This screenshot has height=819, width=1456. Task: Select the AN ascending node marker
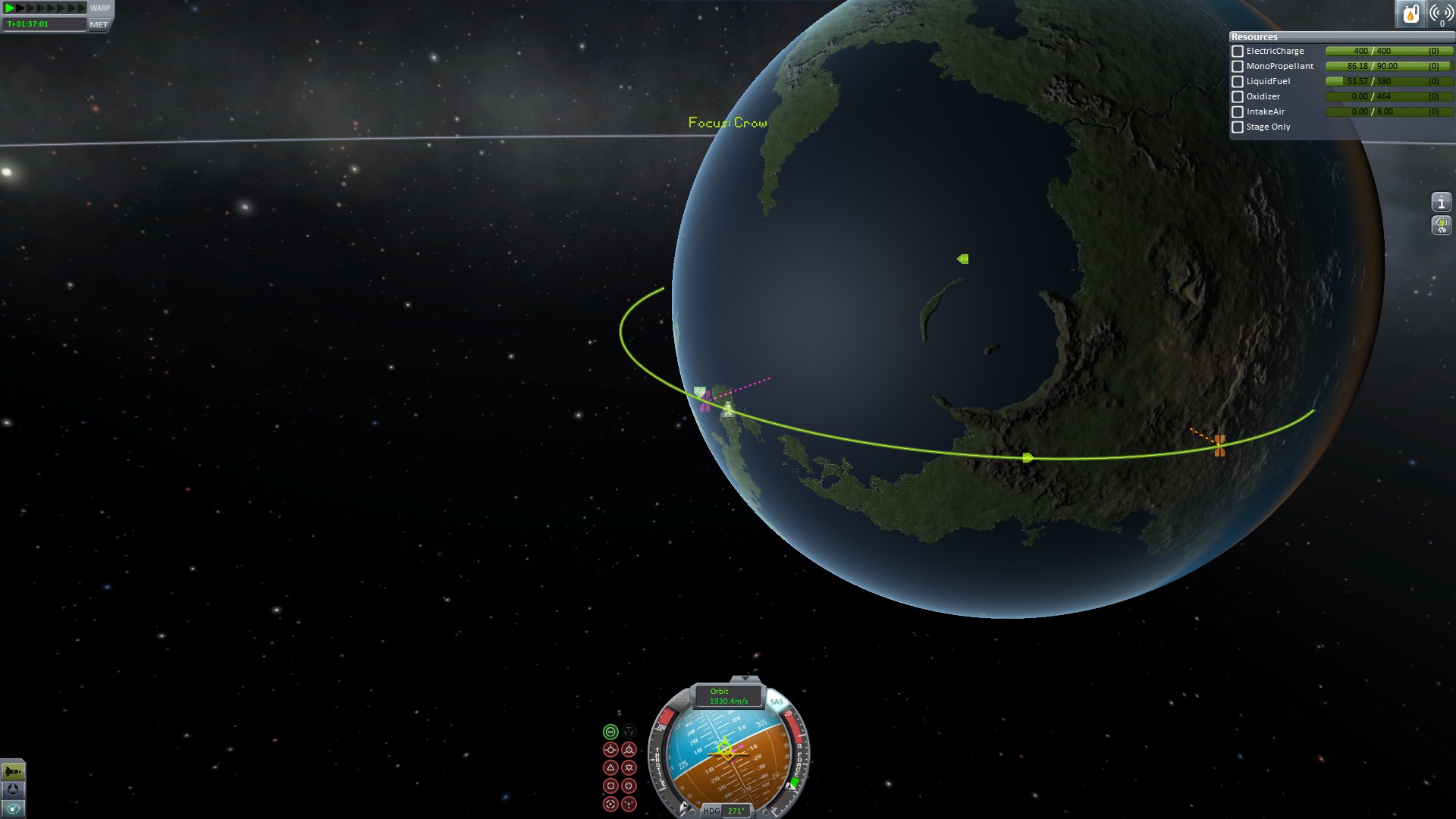pos(962,259)
